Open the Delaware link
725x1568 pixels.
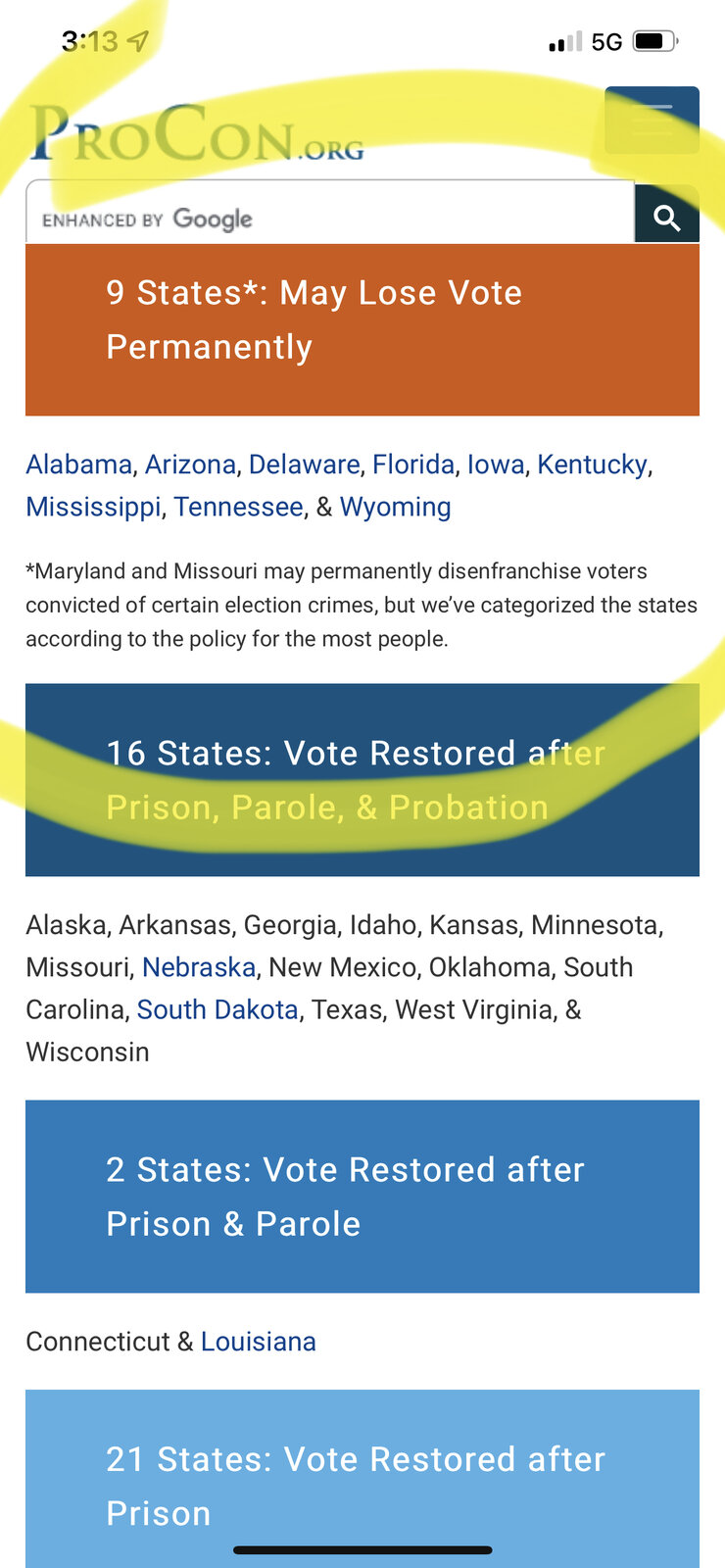[304, 465]
